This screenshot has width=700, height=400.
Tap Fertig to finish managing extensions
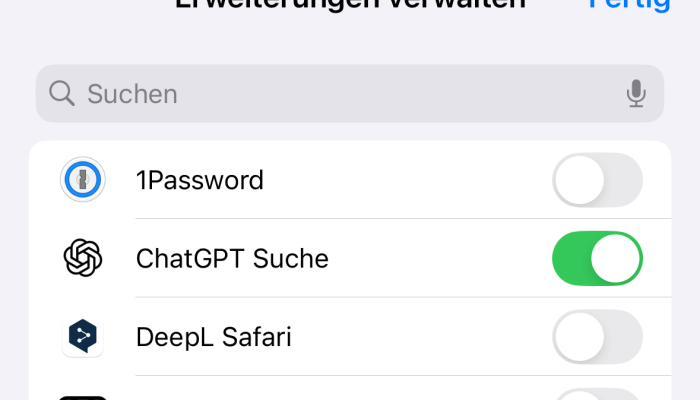[x=630, y=6]
